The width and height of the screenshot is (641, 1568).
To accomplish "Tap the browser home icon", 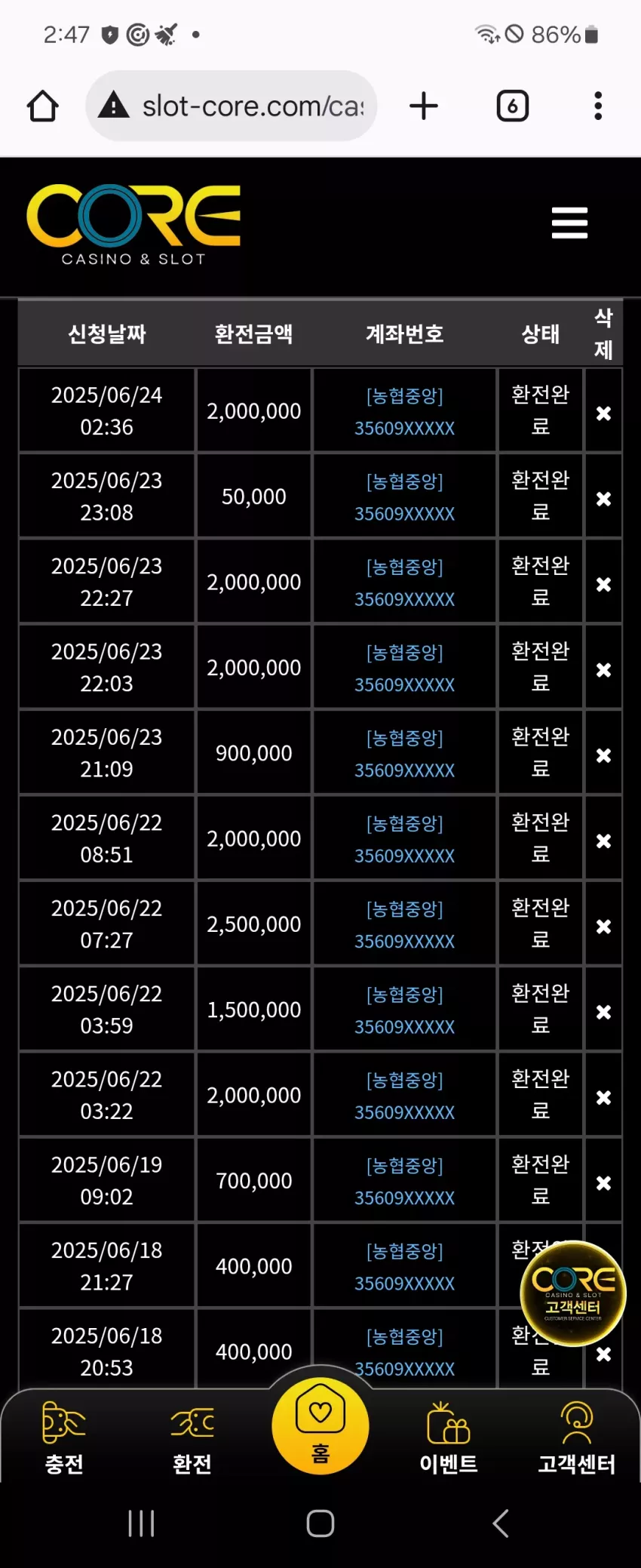I will [x=43, y=106].
